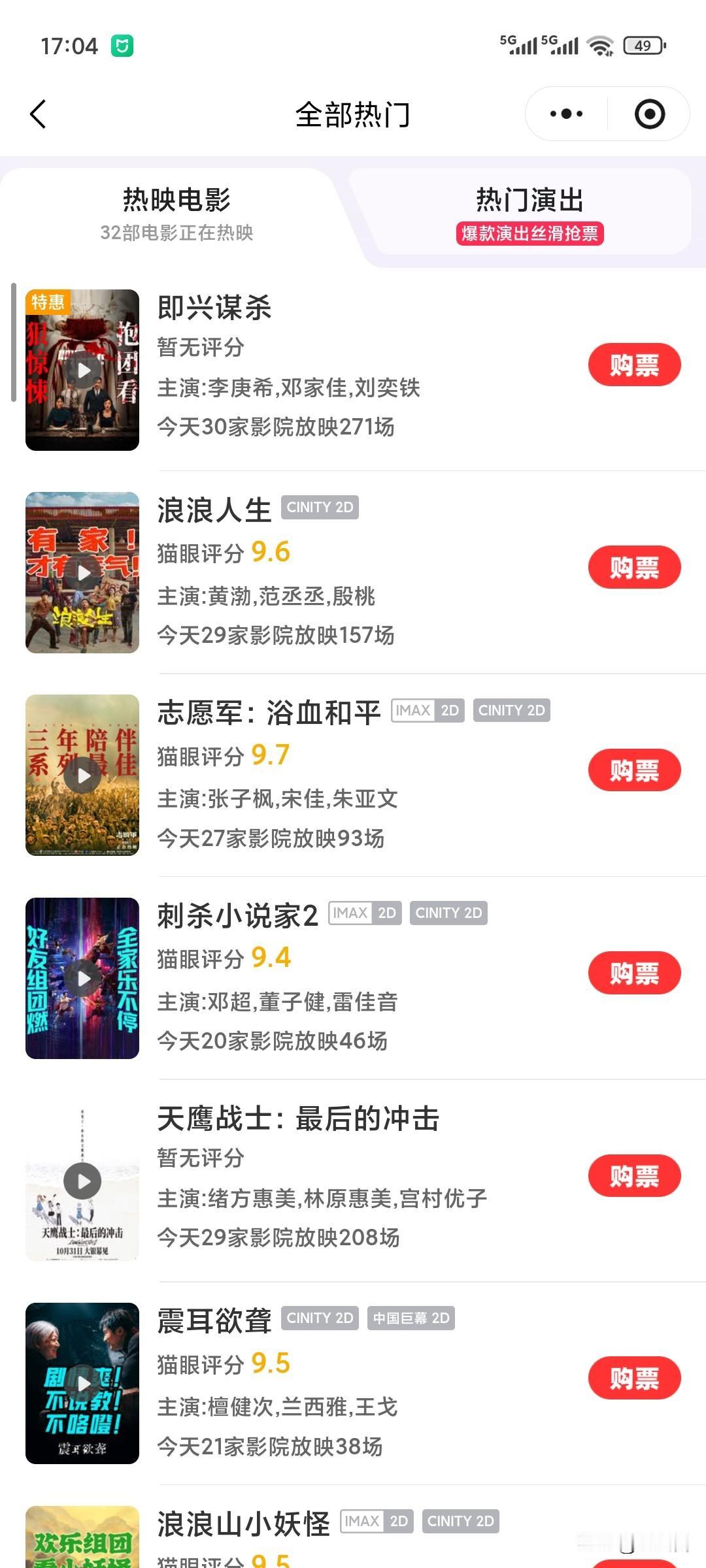Tap the 特惠 badge on 即兴谋杀
706x1568 pixels.
click(49, 302)
